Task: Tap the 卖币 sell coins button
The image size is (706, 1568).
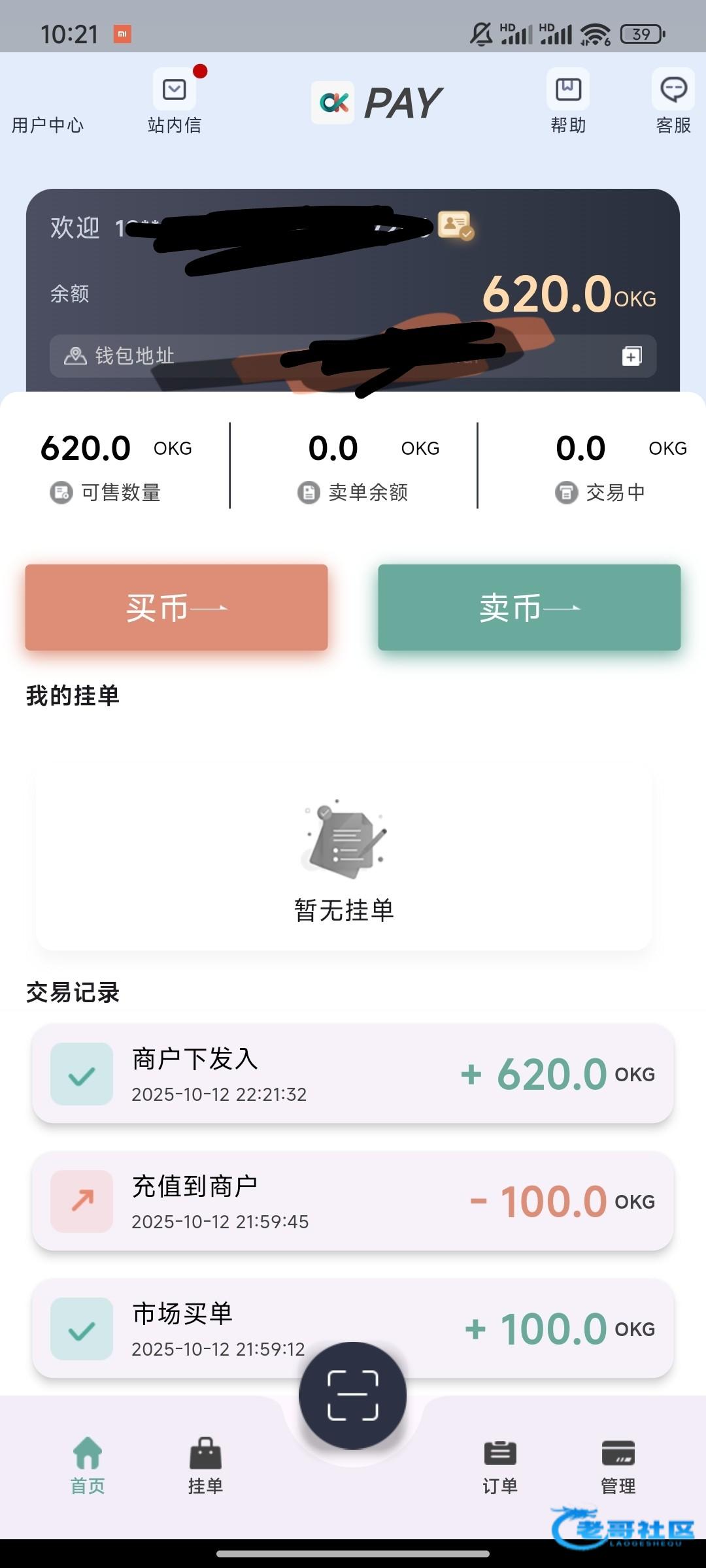Action: click(529, 608)
